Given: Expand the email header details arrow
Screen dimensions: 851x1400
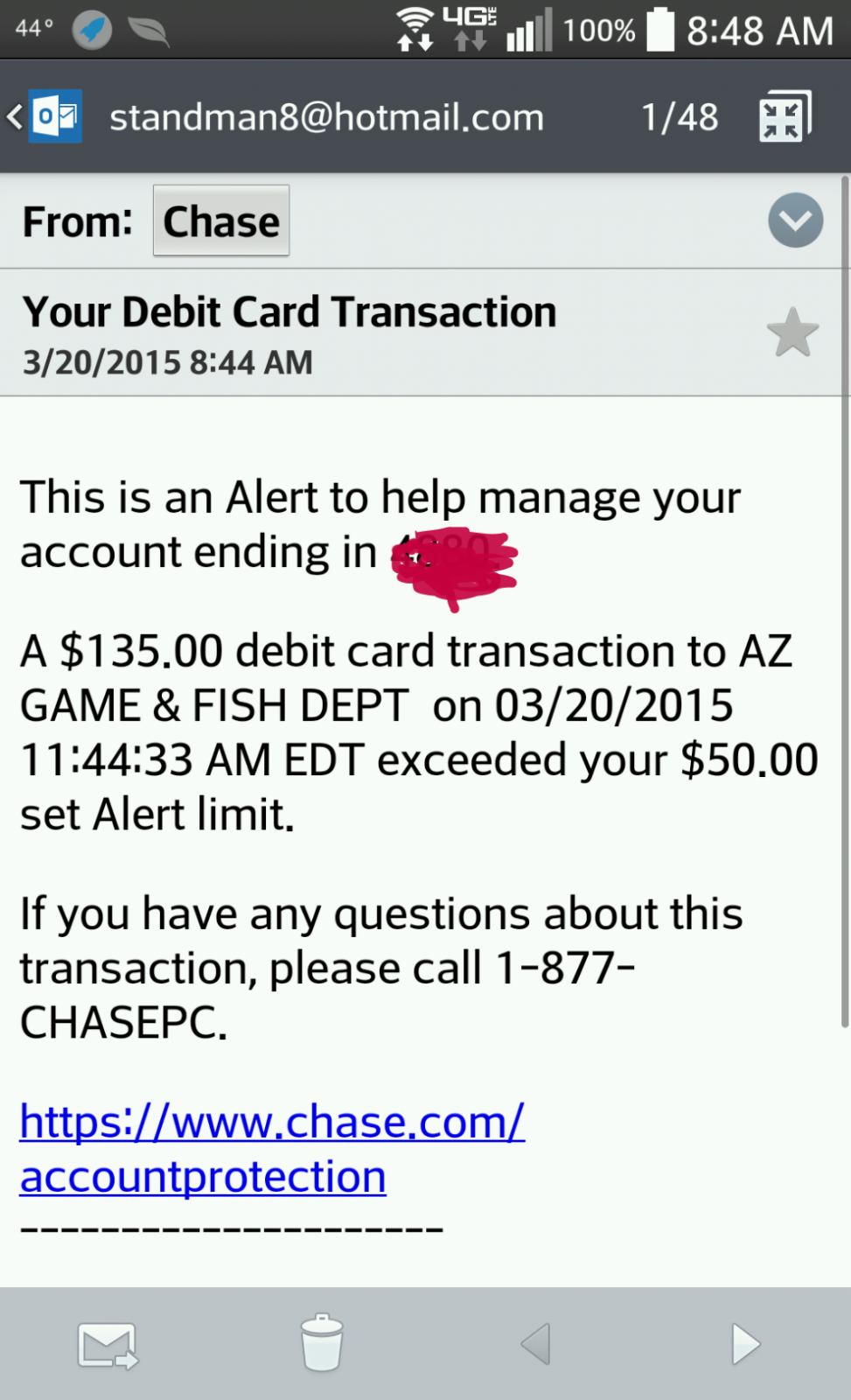Looking at the screenshot, I should pos(795,220).
